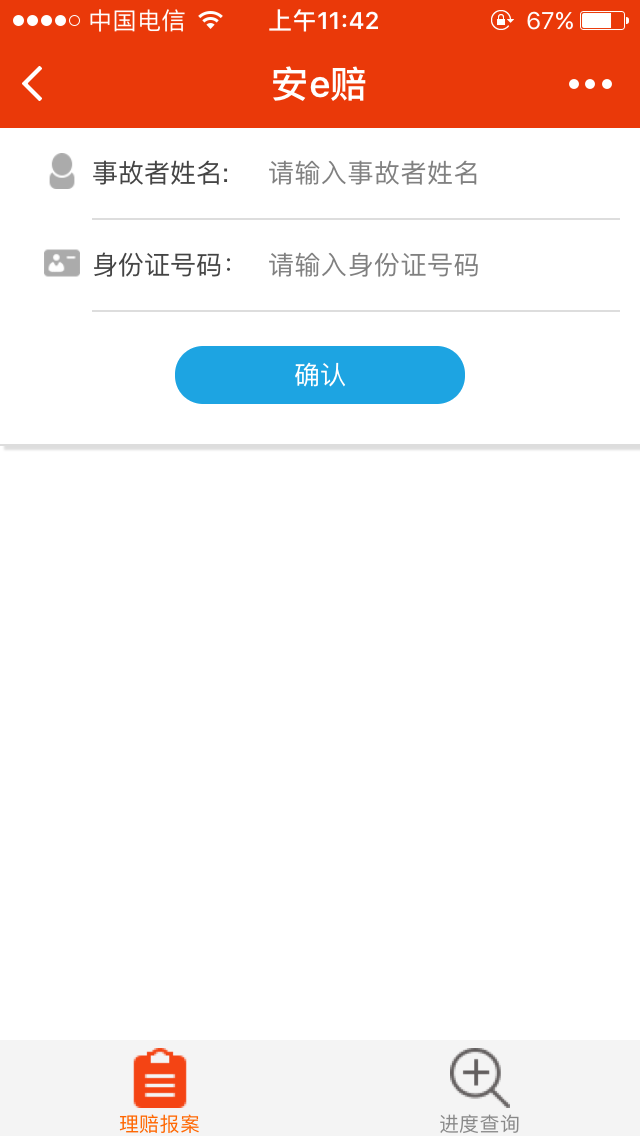Open the 进度查询 tab
The width and height of the screenshot is (640, 1136).
coord(479,1090)
